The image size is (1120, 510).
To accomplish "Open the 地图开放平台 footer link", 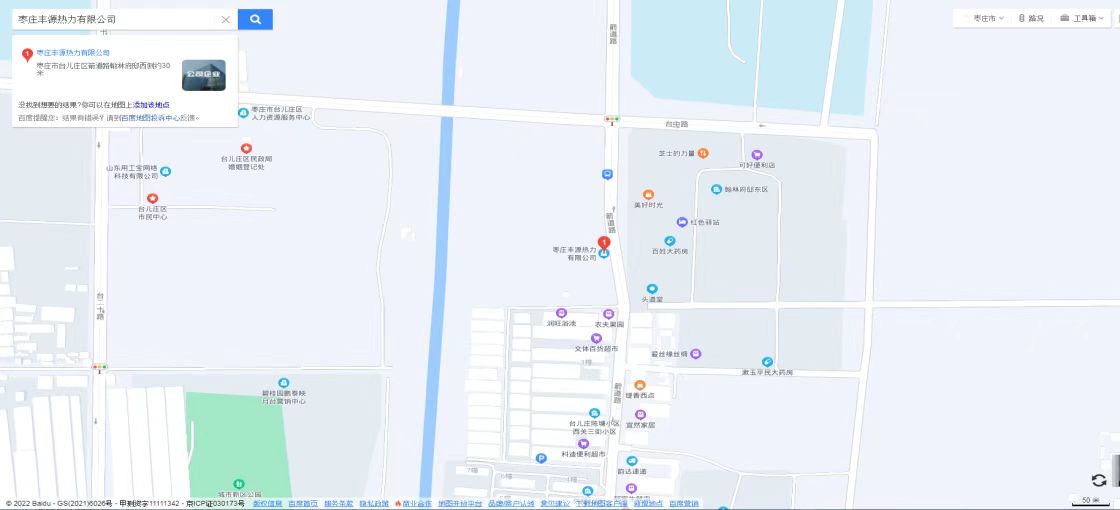I will [460, 503].
